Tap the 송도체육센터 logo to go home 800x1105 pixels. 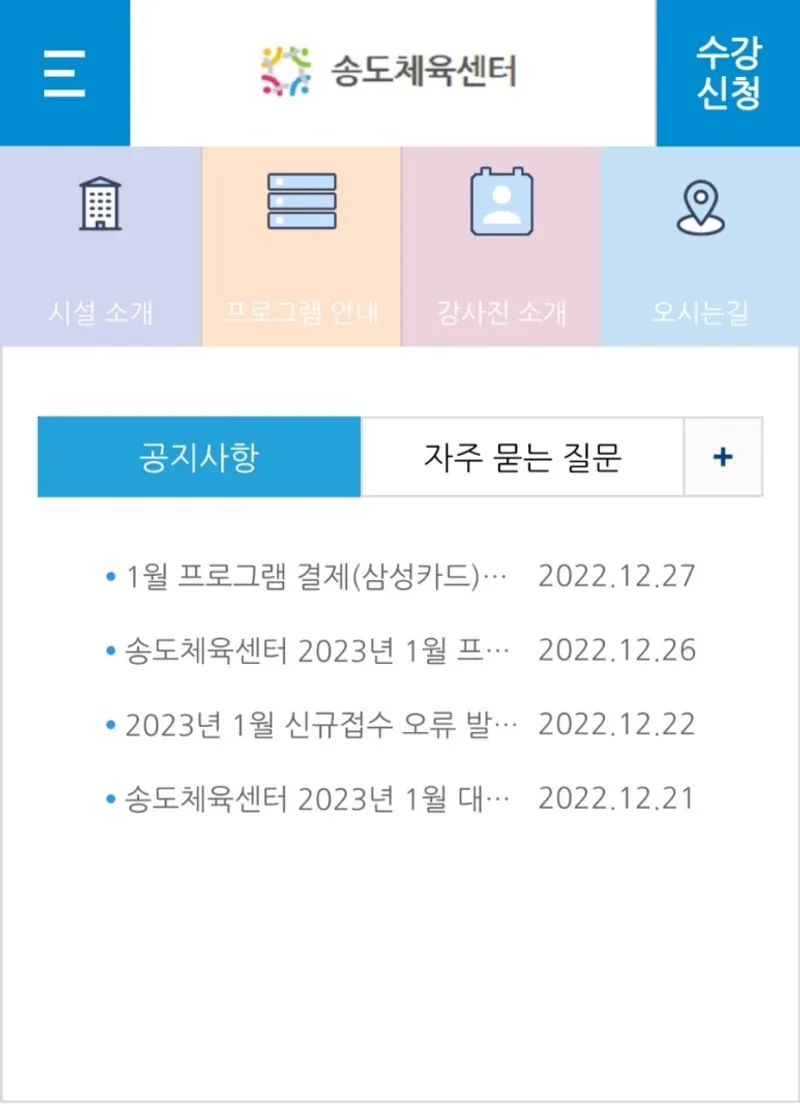coord(390,71)
